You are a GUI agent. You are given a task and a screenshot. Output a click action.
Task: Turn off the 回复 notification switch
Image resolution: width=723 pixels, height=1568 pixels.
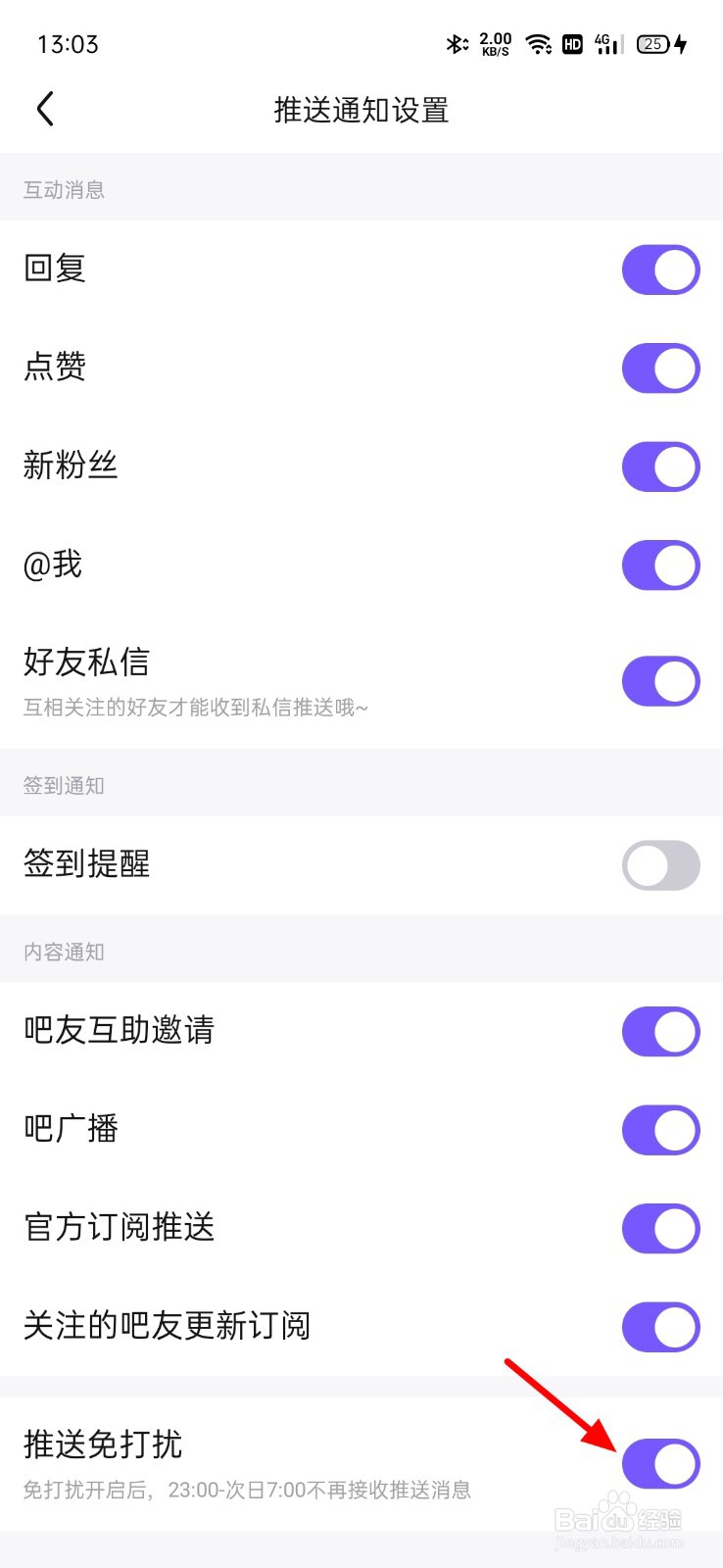661,269
